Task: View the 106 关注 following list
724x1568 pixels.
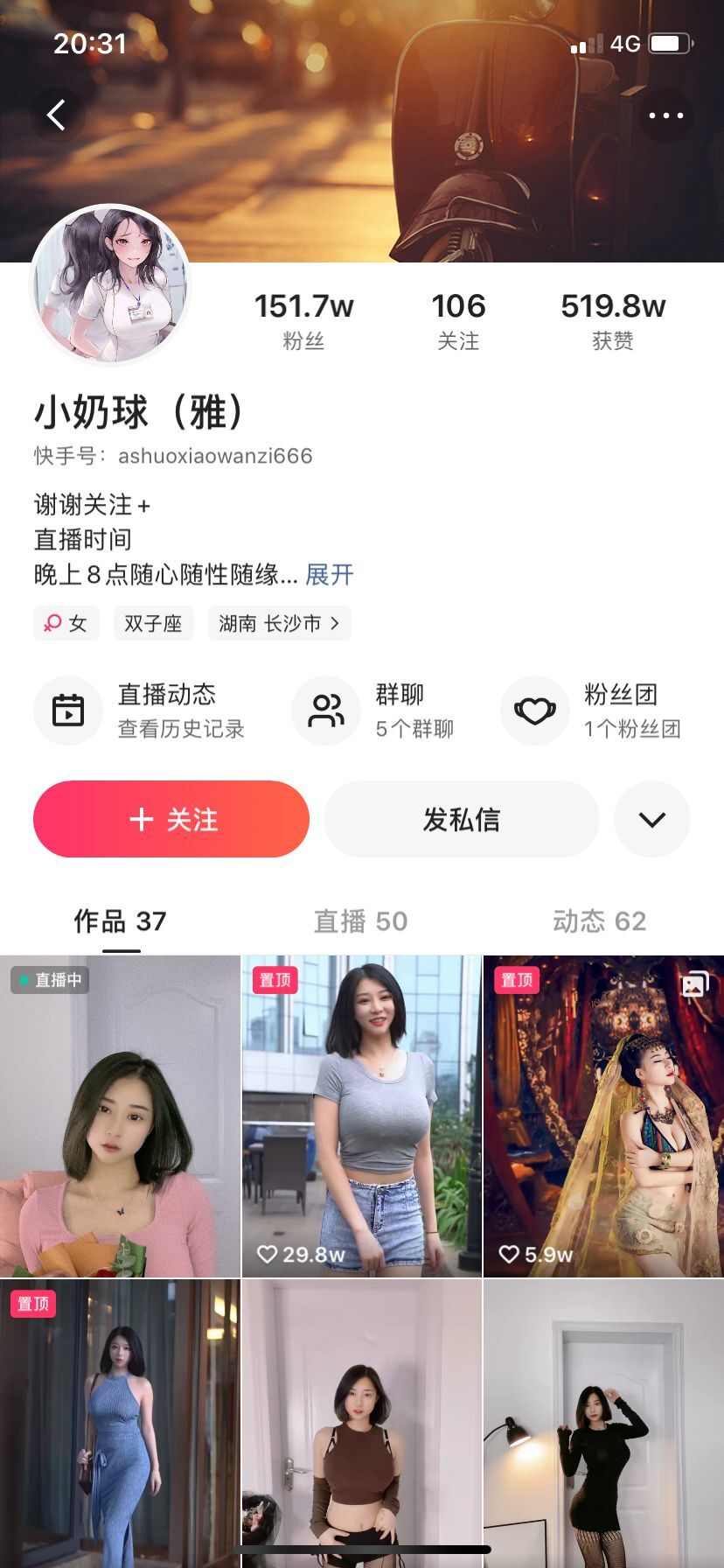Action: click(x=458, y=321)
